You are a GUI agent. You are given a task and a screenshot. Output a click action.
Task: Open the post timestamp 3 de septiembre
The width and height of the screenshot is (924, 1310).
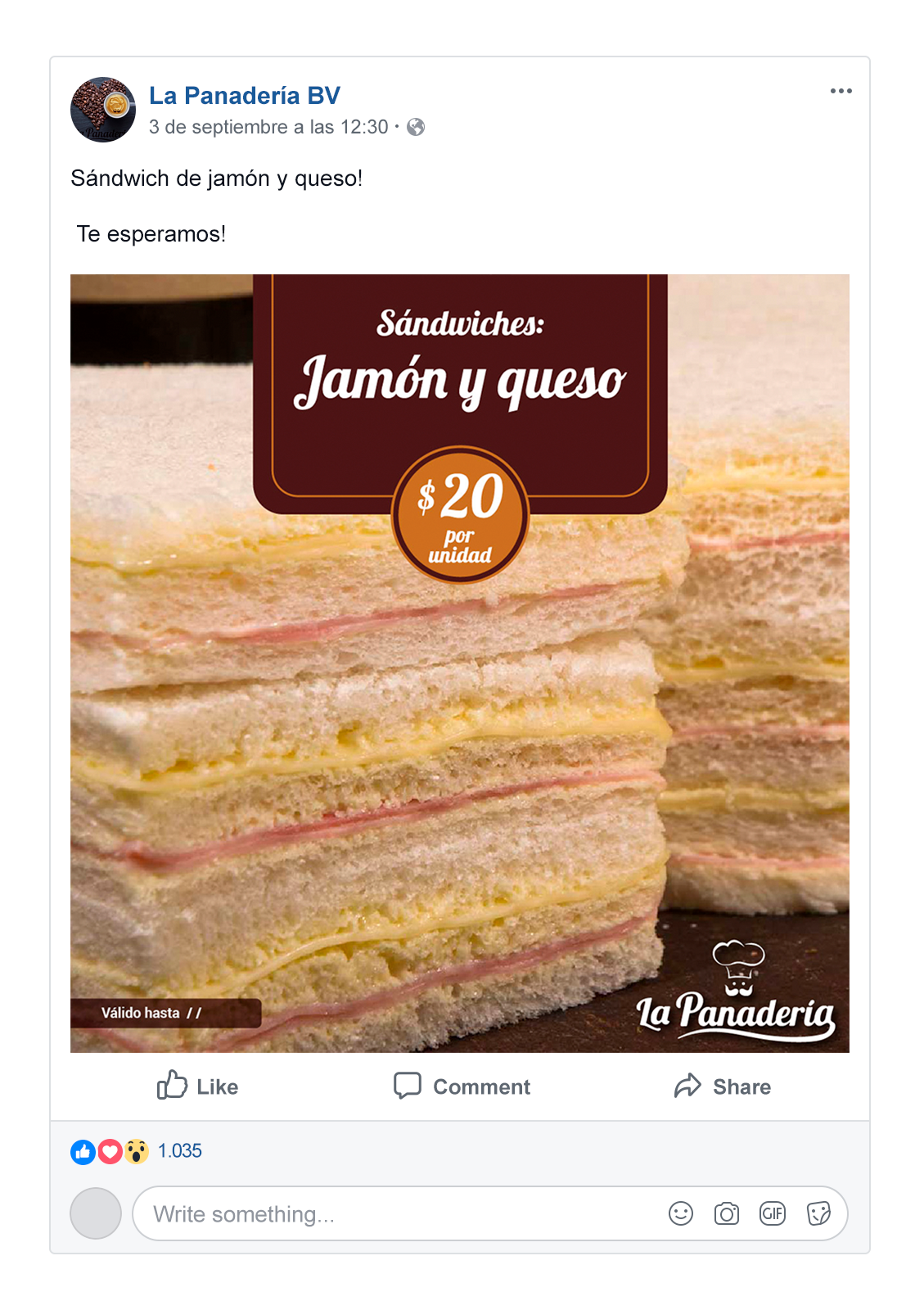268,127
